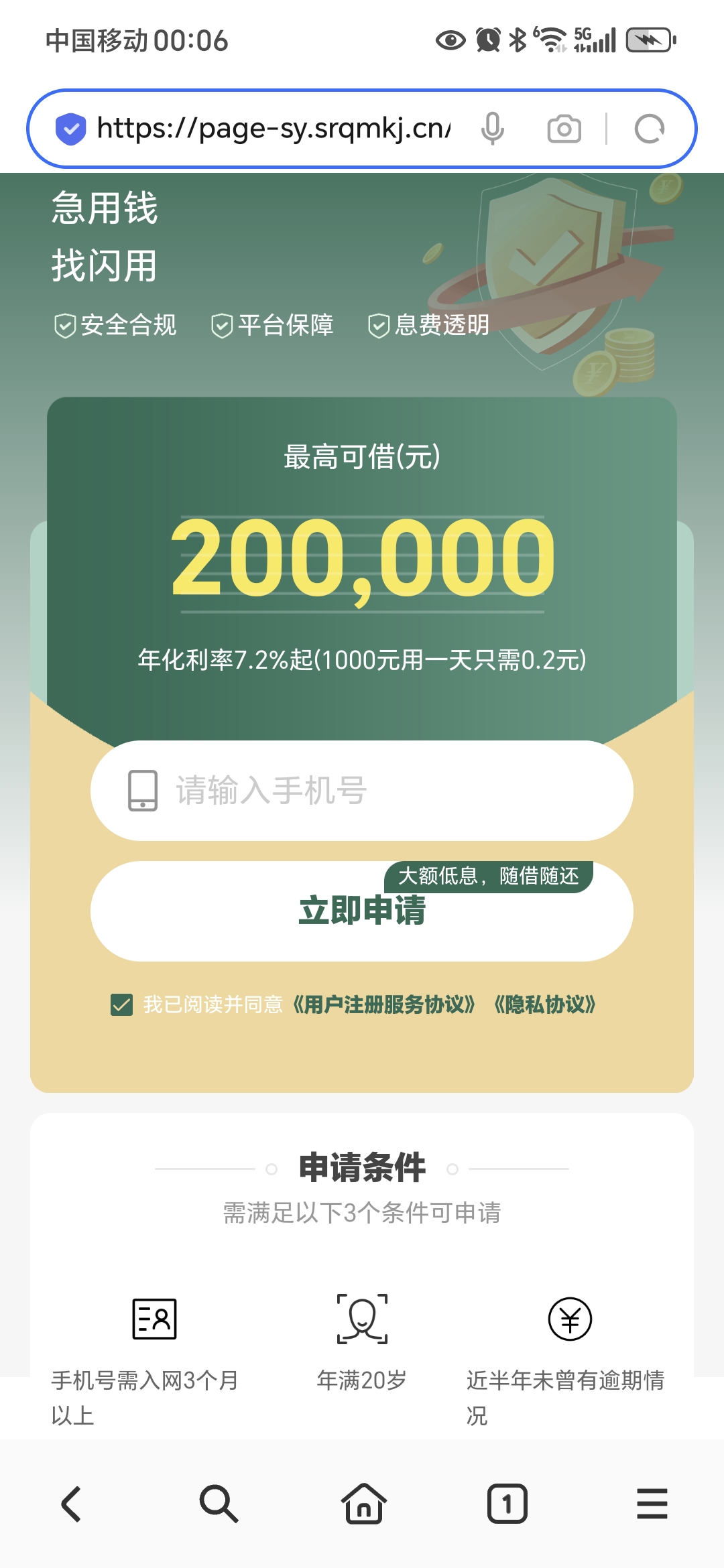The height and width of the screenshot is (1568, 724).
Task: Go to the browser home page
Action: [363, 1504]
